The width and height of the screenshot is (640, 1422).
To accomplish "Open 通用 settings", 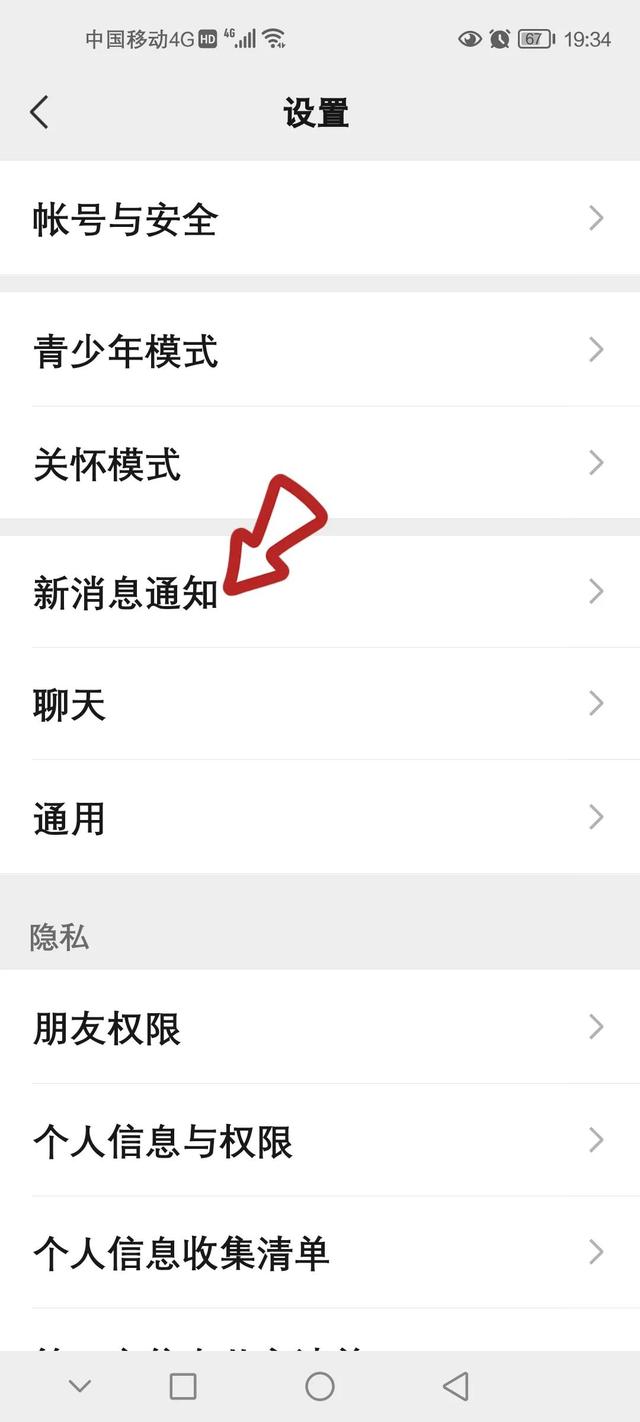I will (x=320, y=818).
